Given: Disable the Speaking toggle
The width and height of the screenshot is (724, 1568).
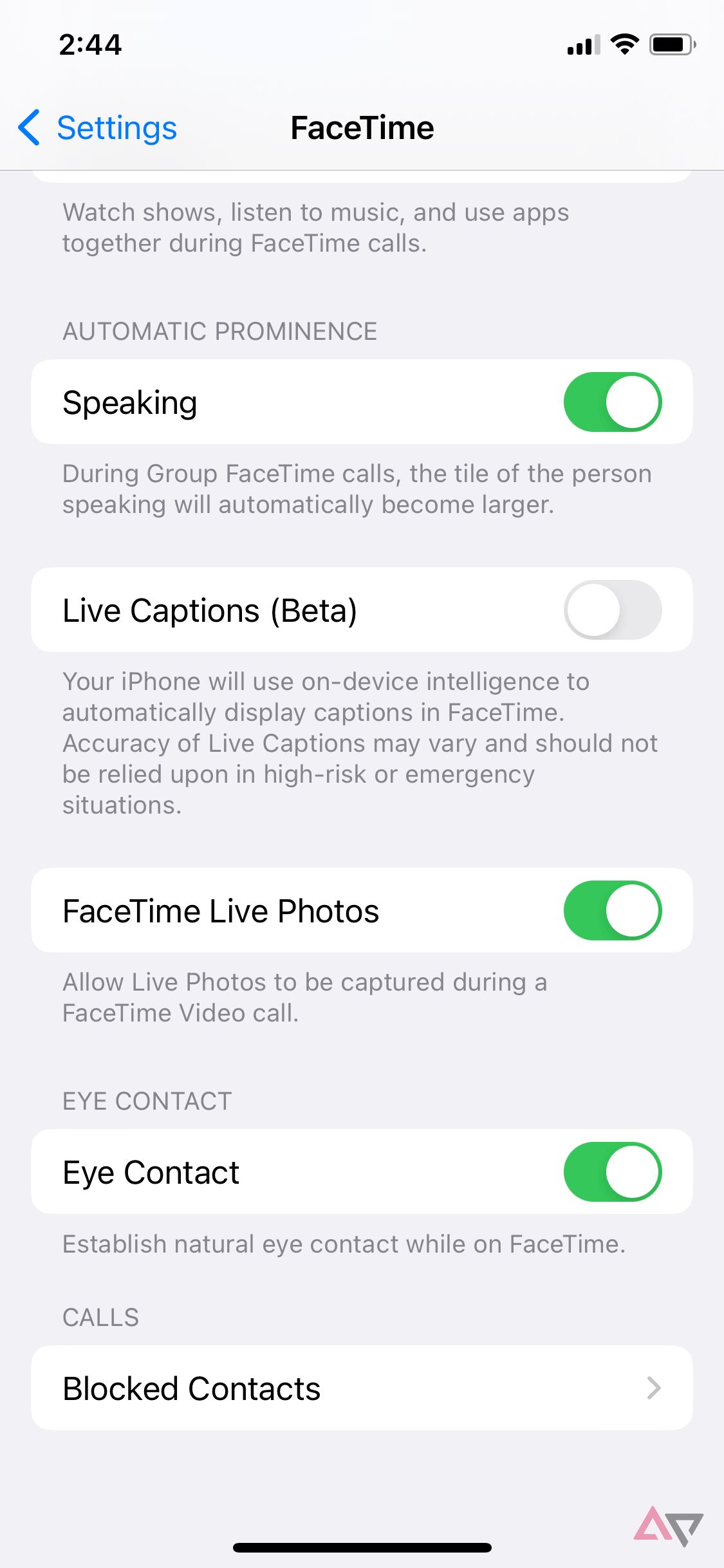Looking at the screenshot, I should 611,401.
